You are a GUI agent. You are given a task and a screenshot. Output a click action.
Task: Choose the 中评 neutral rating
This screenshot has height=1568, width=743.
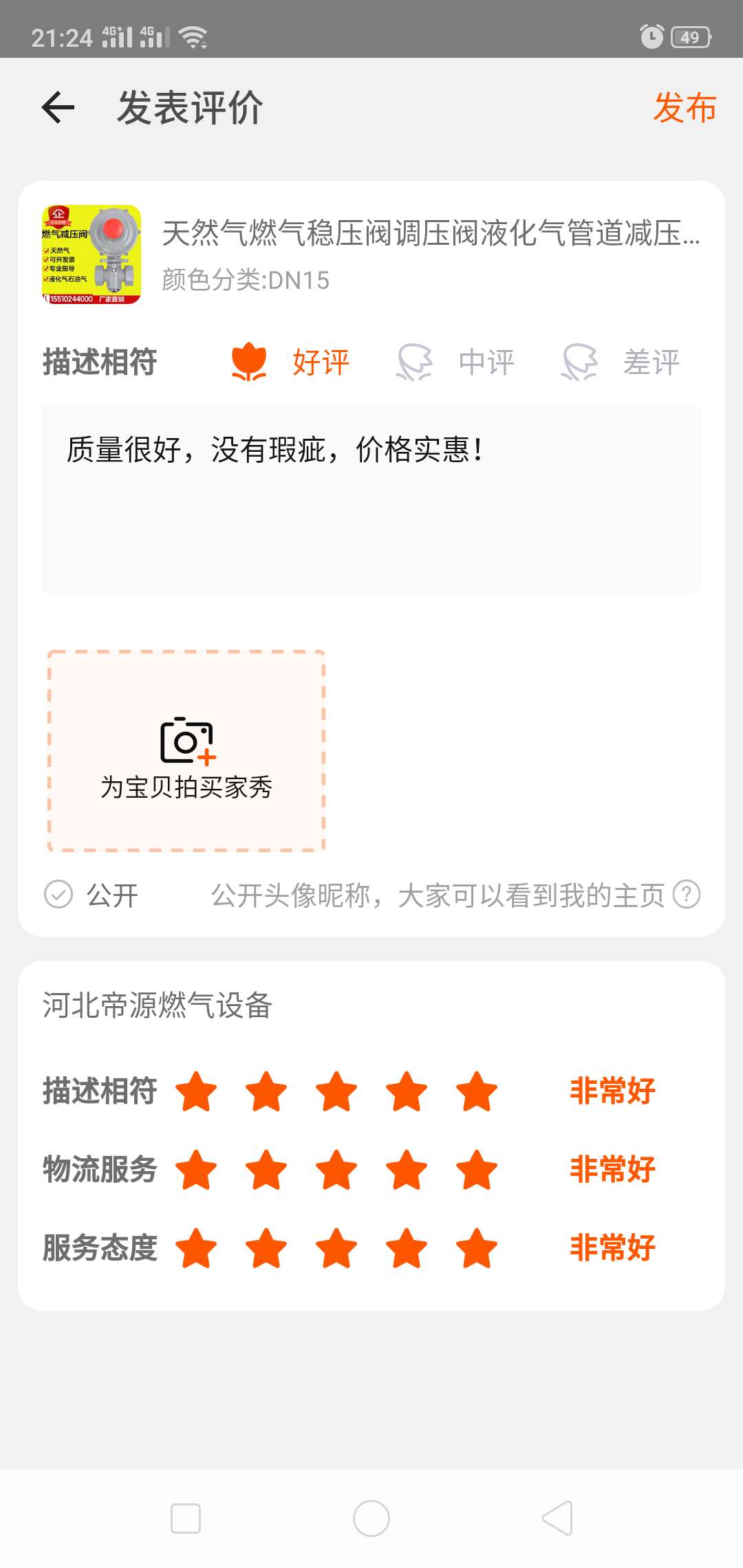[x=456, y=362]
